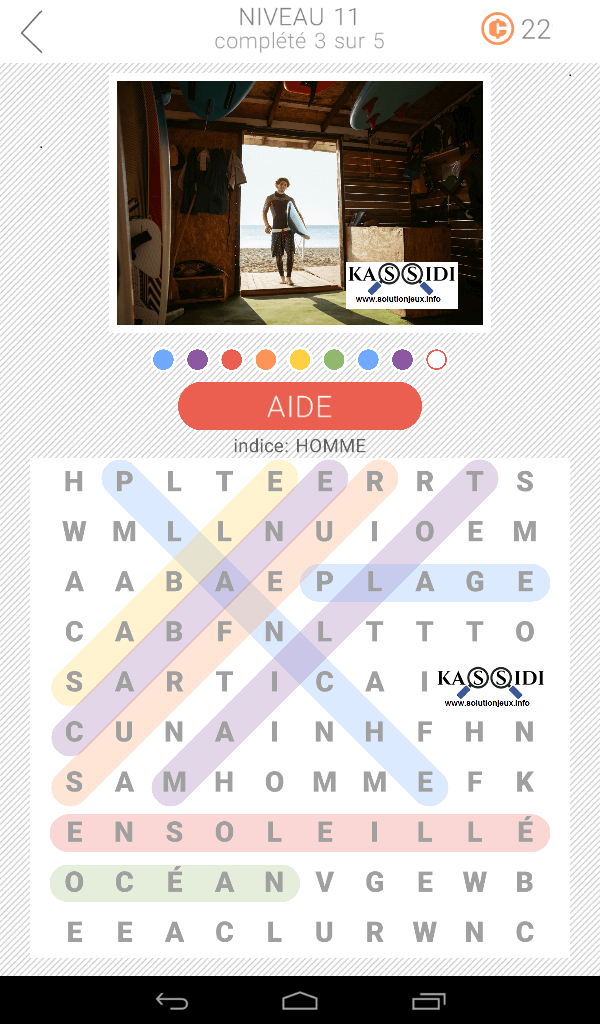Open the coin balance icon
This screenshot has width=600, height=1024.
point(497,29)
